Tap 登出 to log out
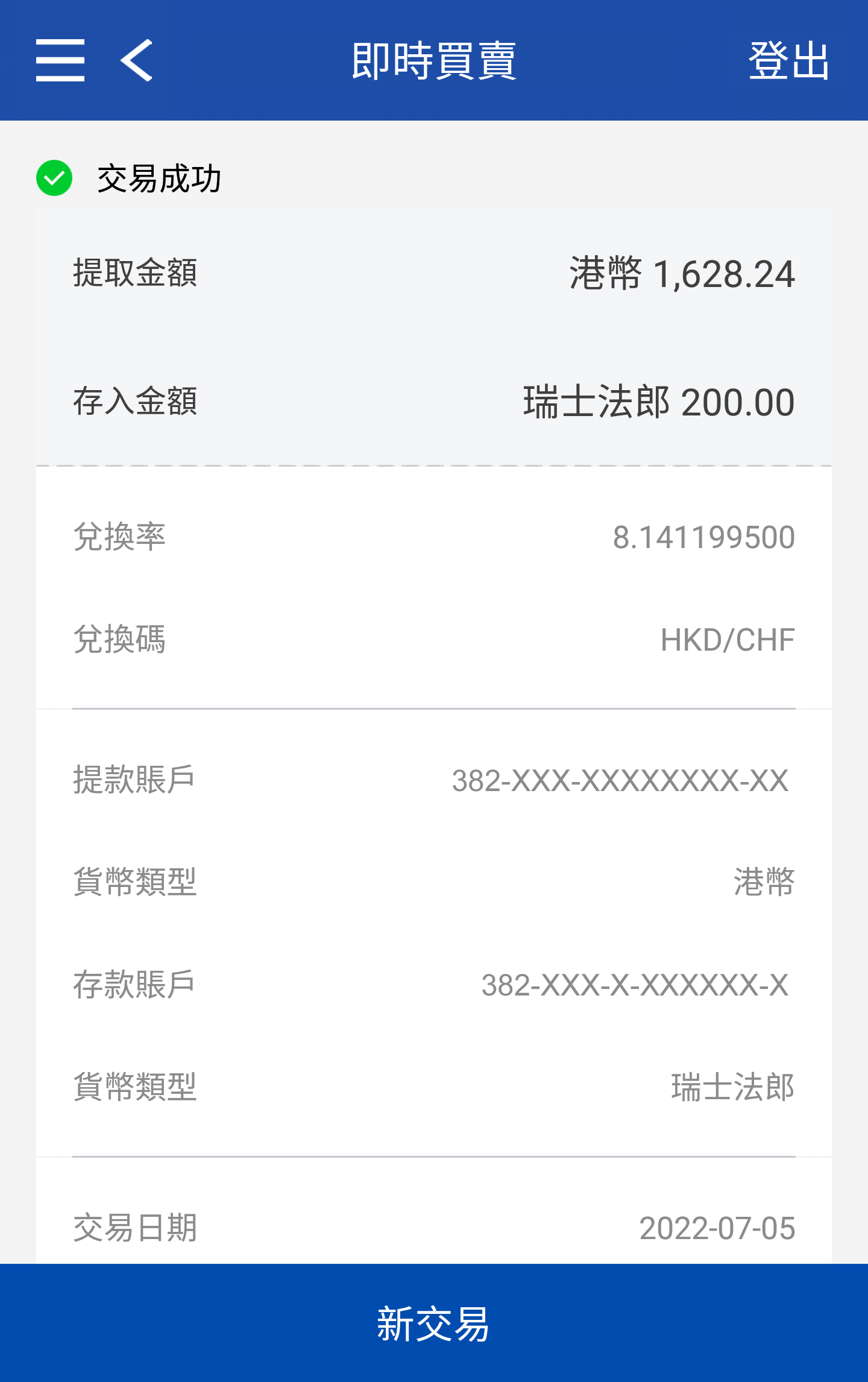868x1382 pixels. click(x=788, y=60)
